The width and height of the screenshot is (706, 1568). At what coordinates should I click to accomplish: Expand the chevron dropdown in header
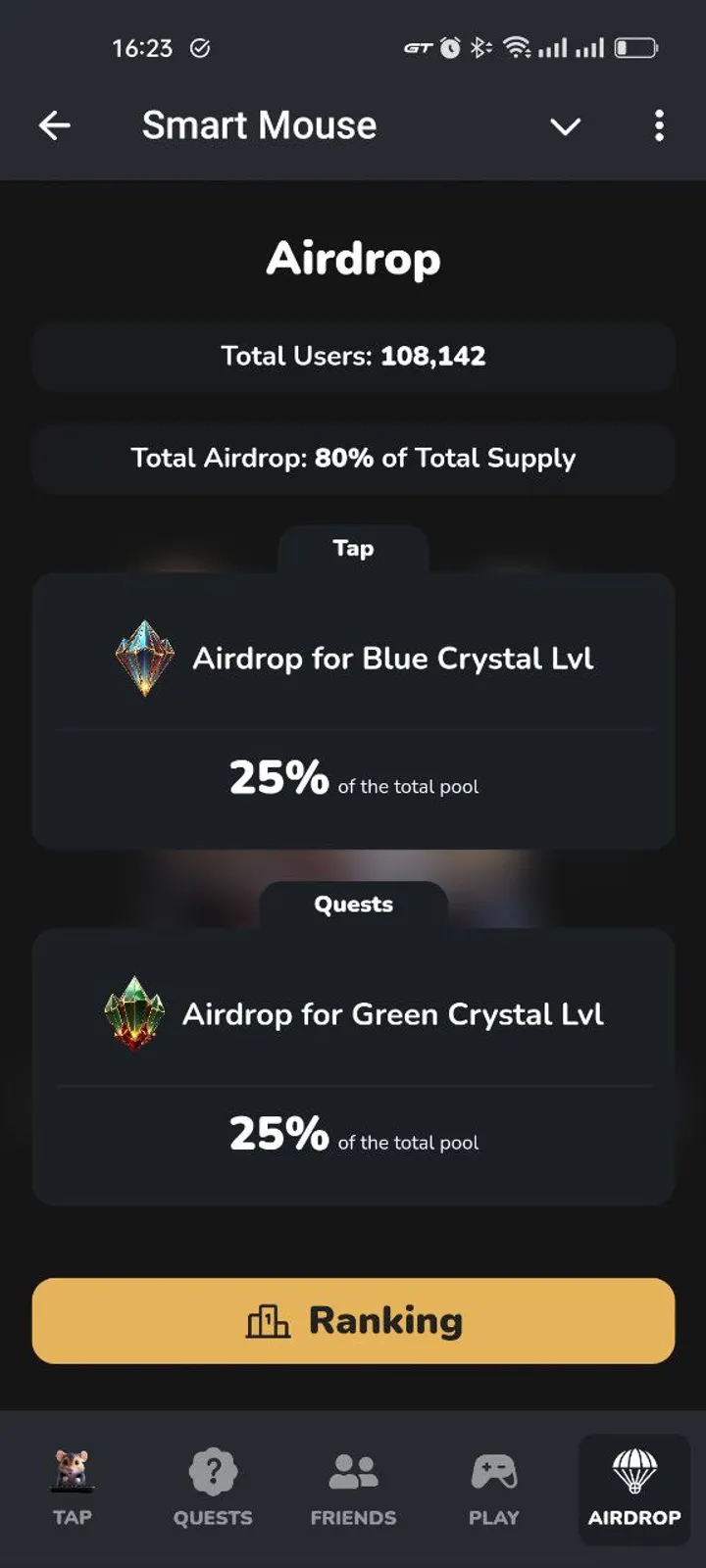(565, 126)
